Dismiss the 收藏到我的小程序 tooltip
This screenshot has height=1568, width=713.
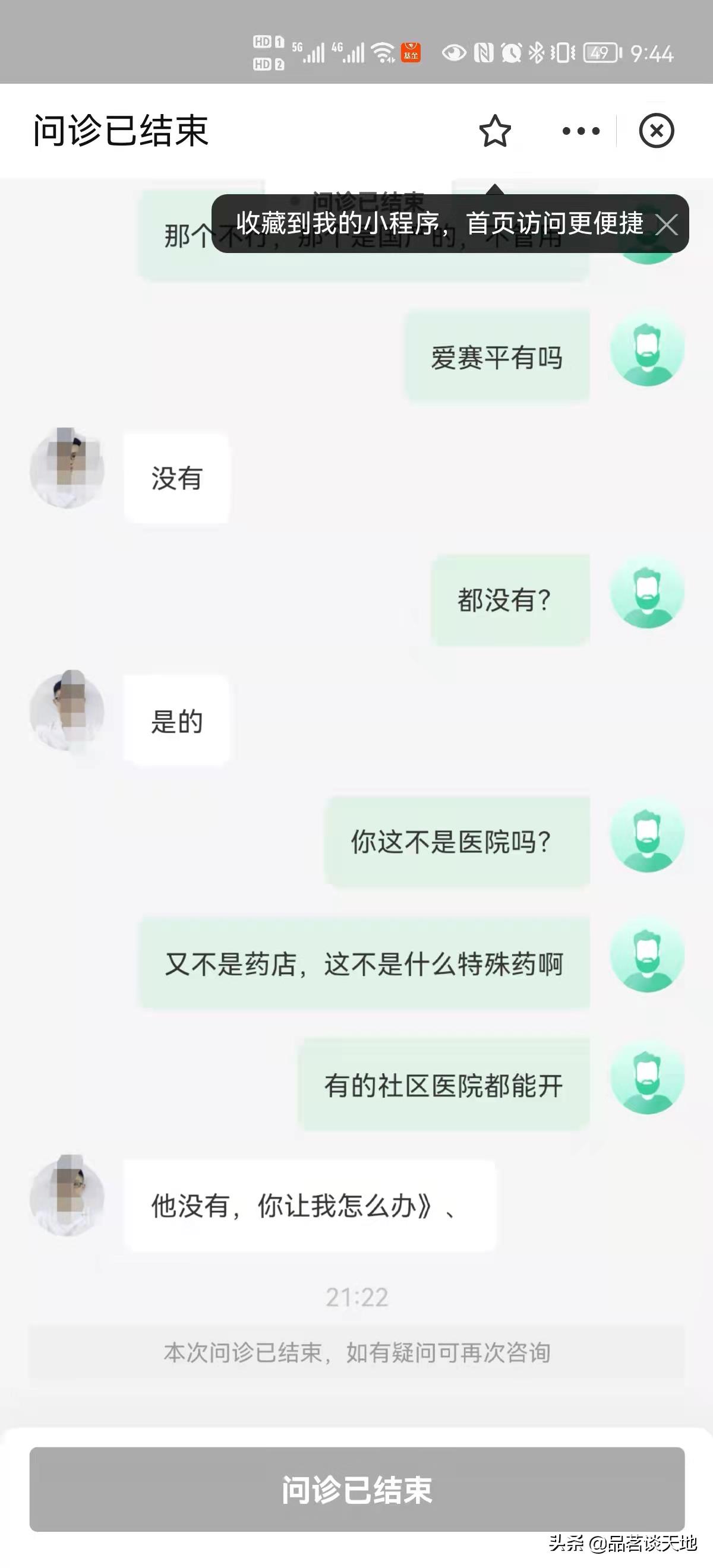pos(667,225)
